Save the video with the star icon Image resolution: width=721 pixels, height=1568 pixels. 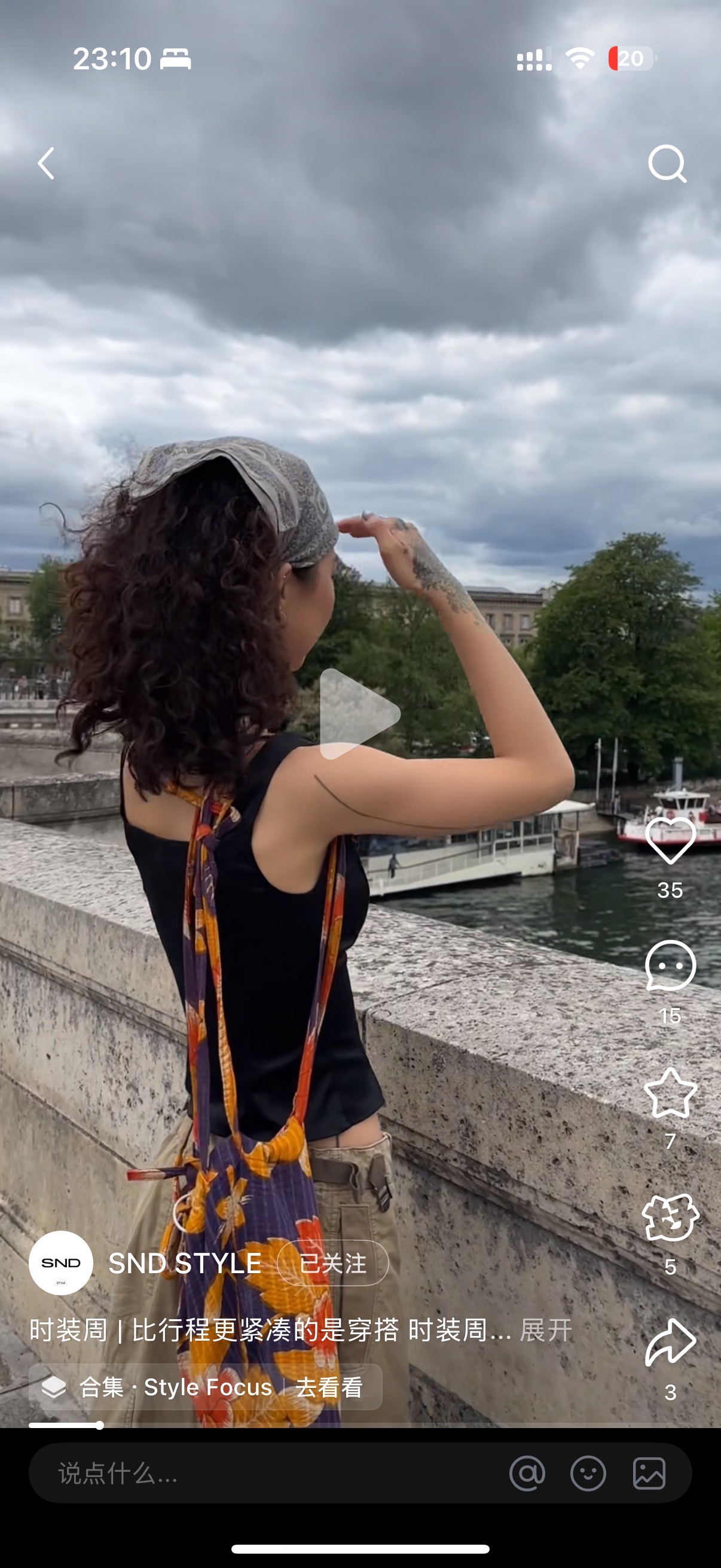(670, 1093)
